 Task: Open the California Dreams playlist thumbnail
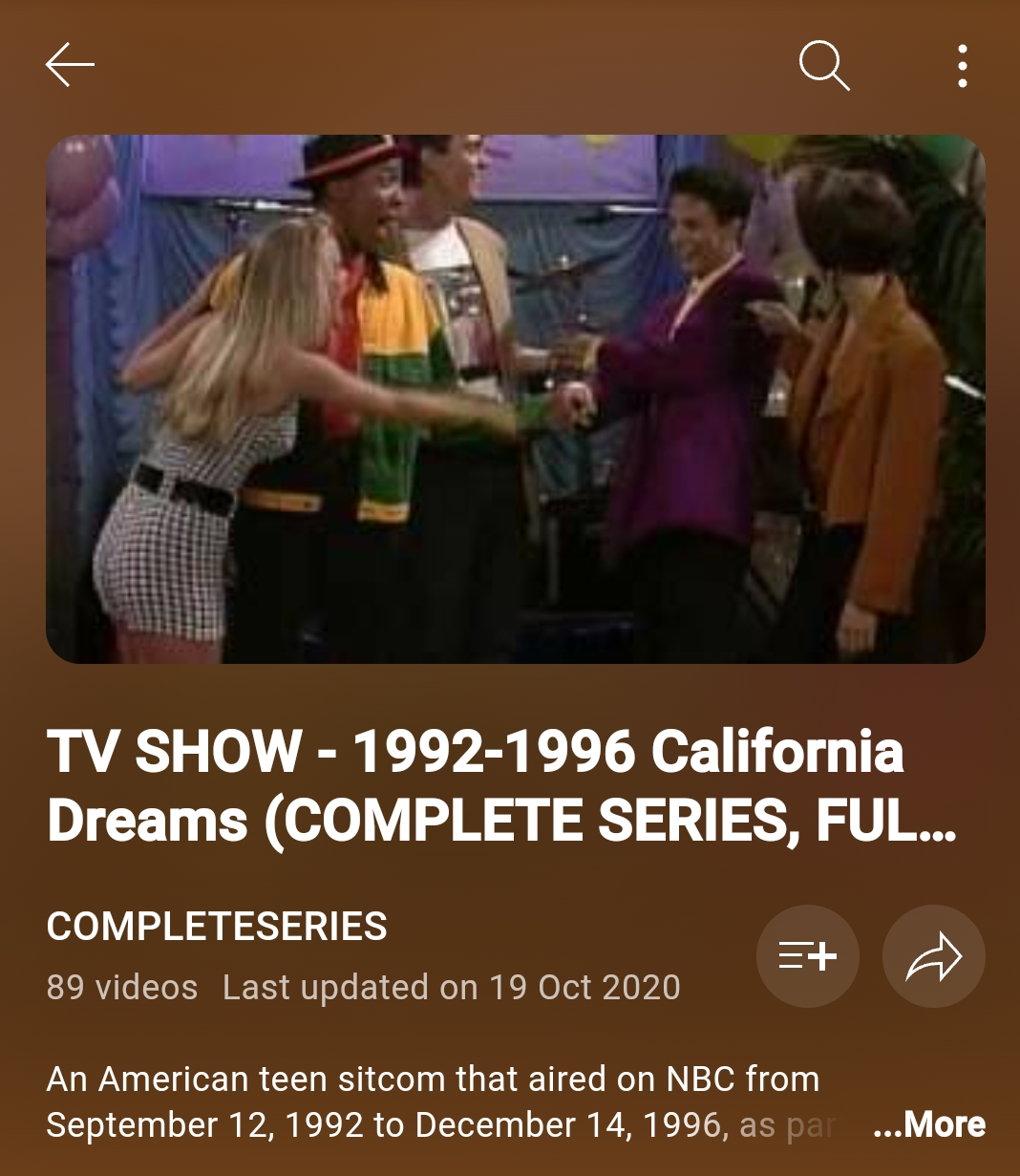tap(516, 399)
